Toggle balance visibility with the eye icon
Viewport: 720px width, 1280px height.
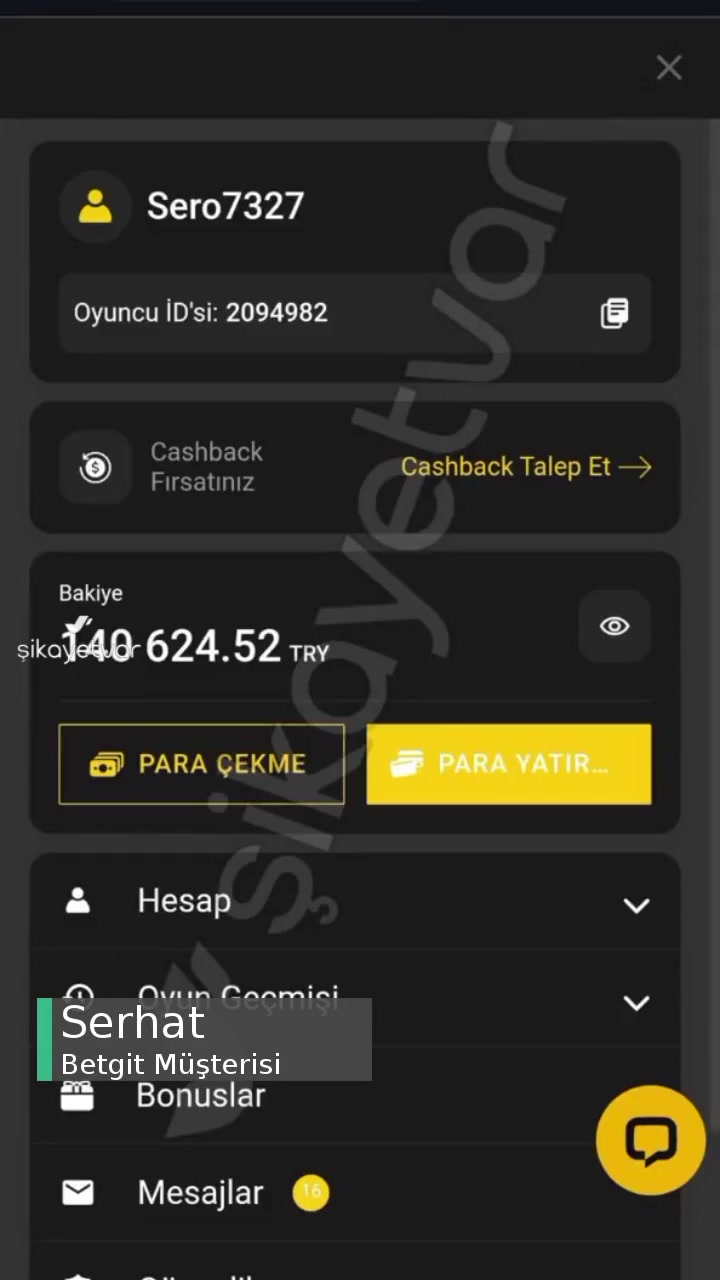pyautogui.click(x=614, y=625)
